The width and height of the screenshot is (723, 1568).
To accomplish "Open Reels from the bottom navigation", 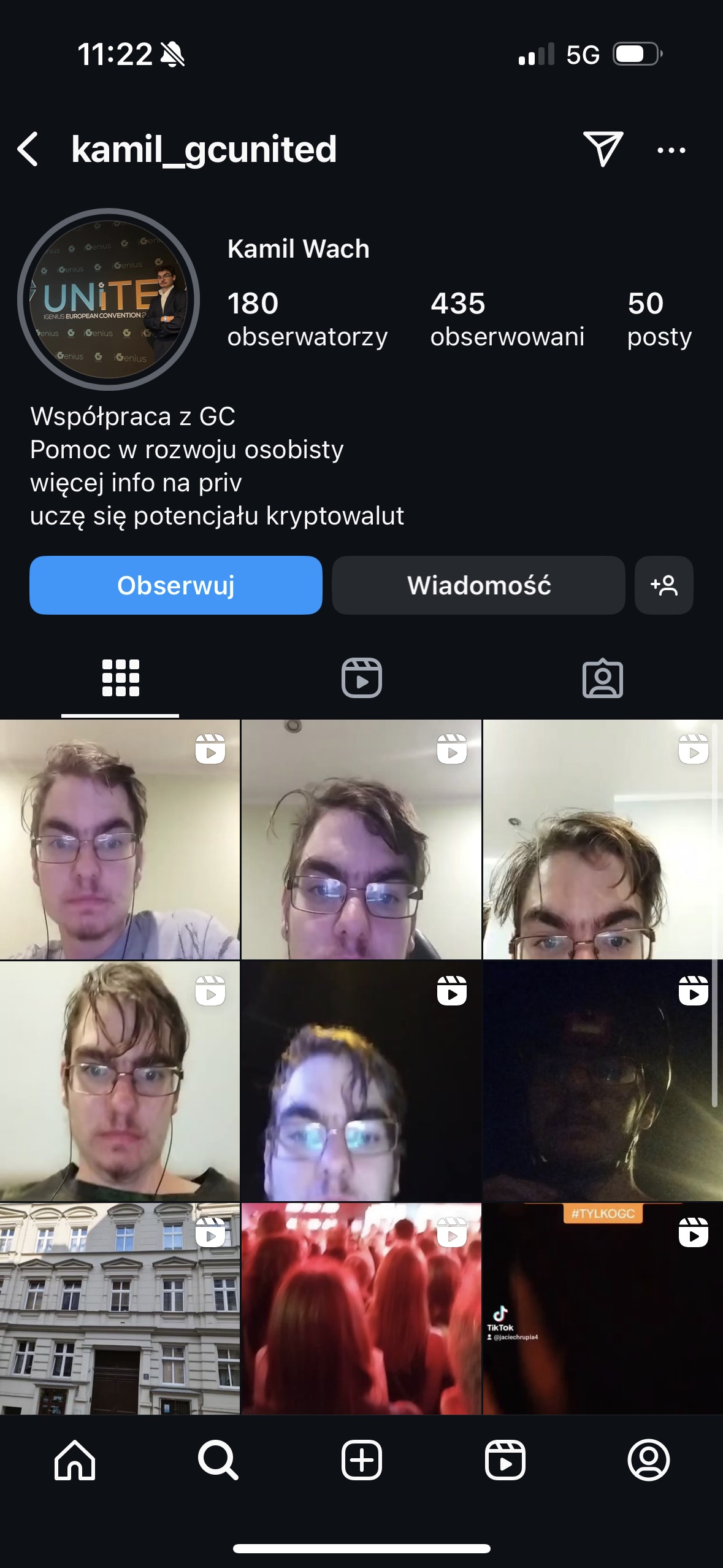I will pyautogui.click(x=505, y=1460).
